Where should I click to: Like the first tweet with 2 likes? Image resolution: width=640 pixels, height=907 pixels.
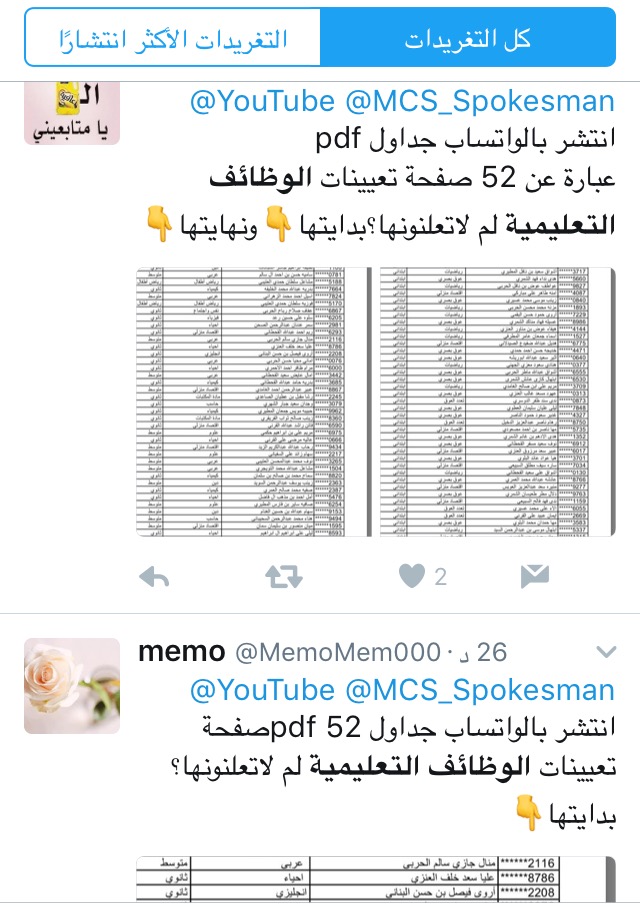(411, 575)
